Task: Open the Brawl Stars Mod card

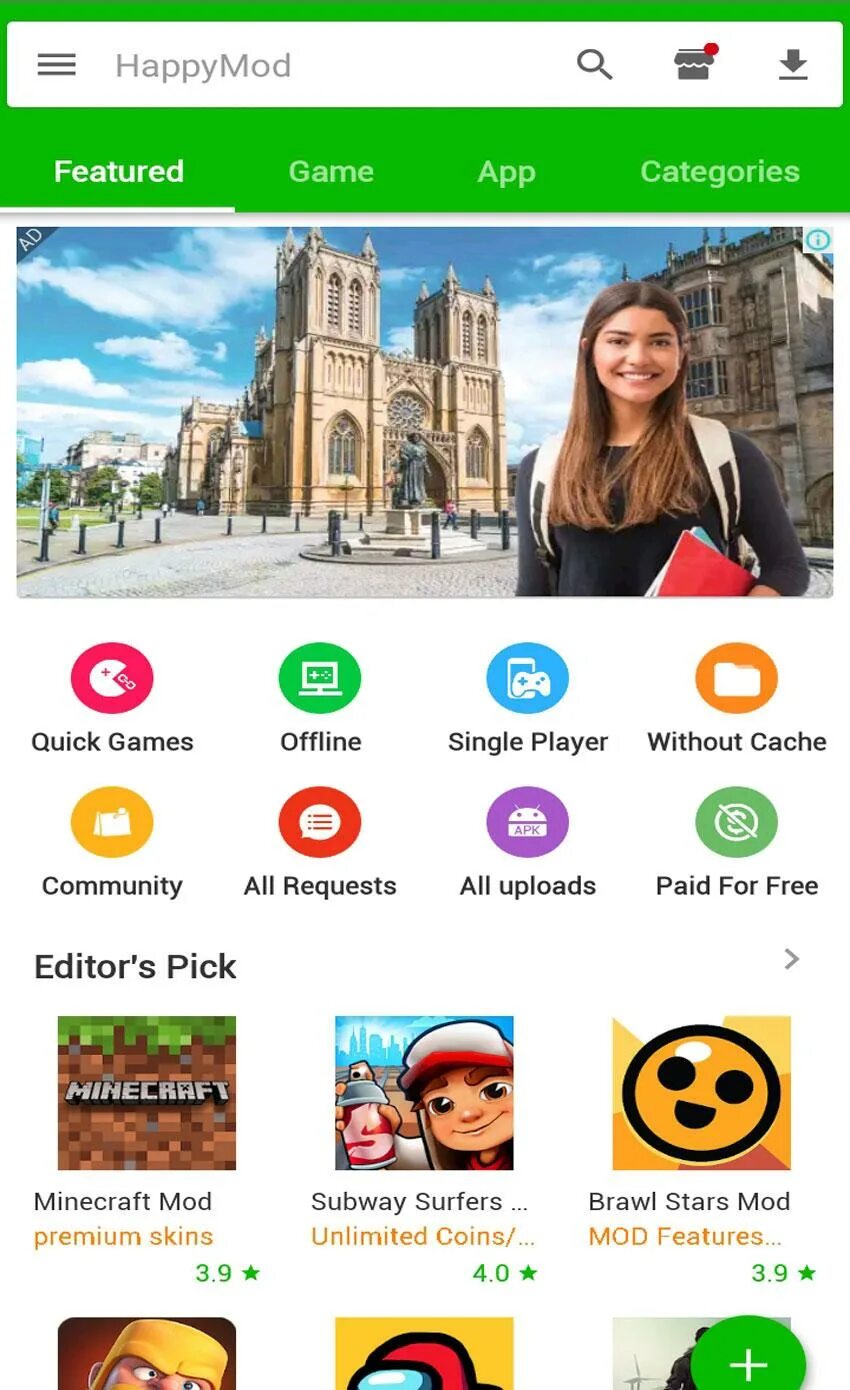Action: [701, 1093]
